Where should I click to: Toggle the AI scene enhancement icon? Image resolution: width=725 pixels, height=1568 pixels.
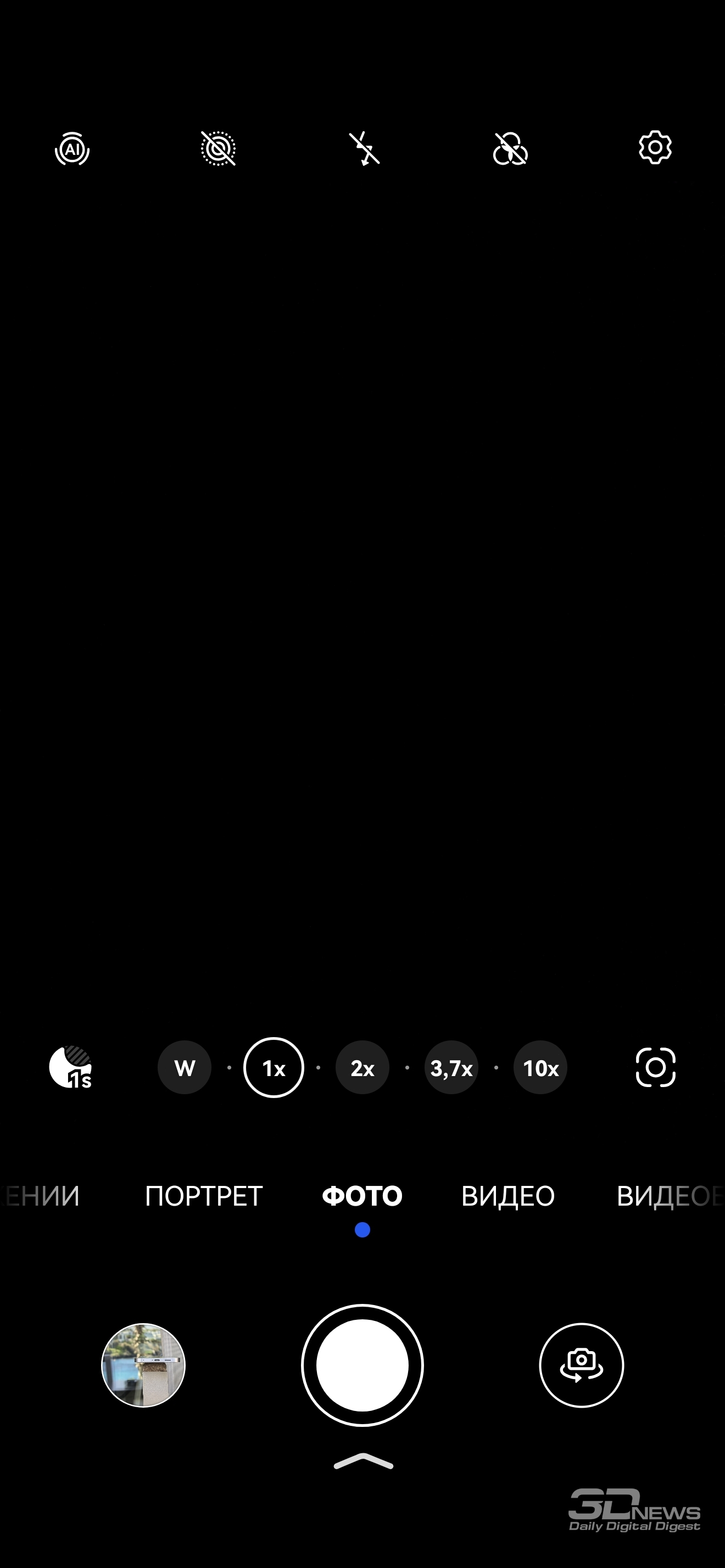72,149
